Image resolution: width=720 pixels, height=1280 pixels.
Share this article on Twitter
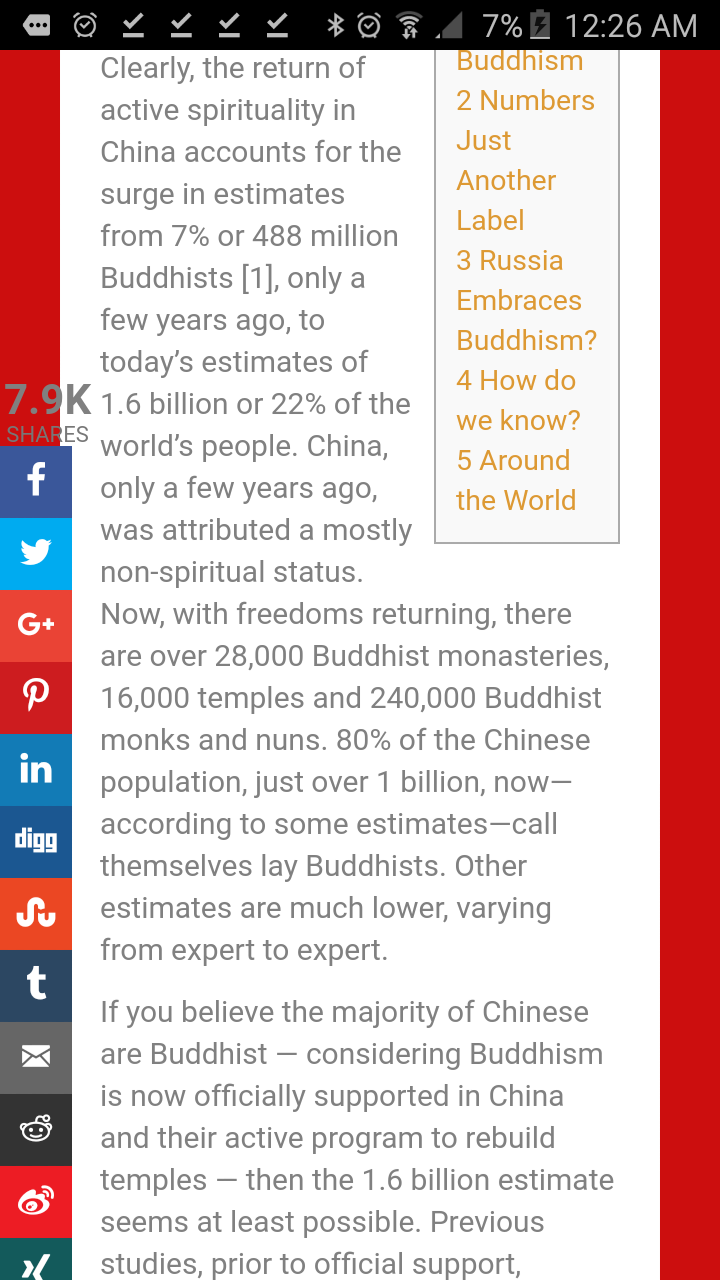pos(36,553)
